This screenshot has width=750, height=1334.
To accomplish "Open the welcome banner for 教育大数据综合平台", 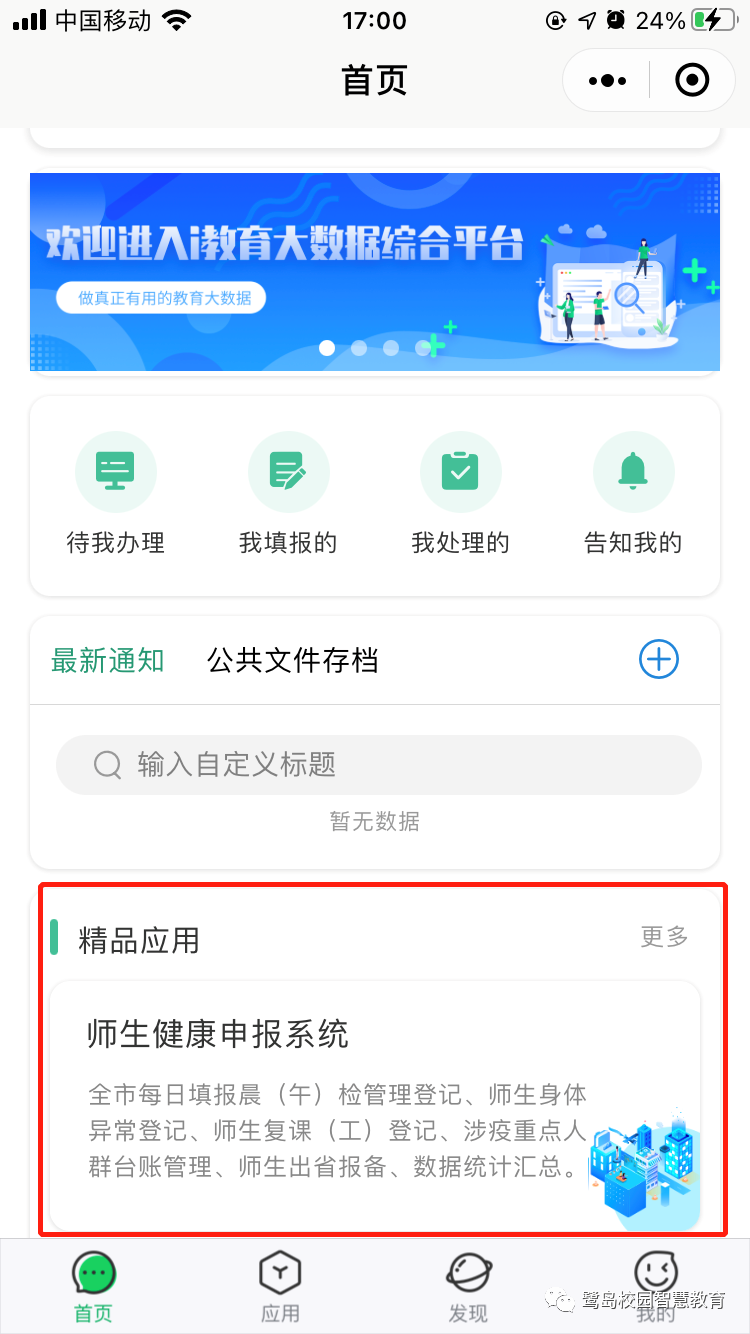I will tap(375, 272).
